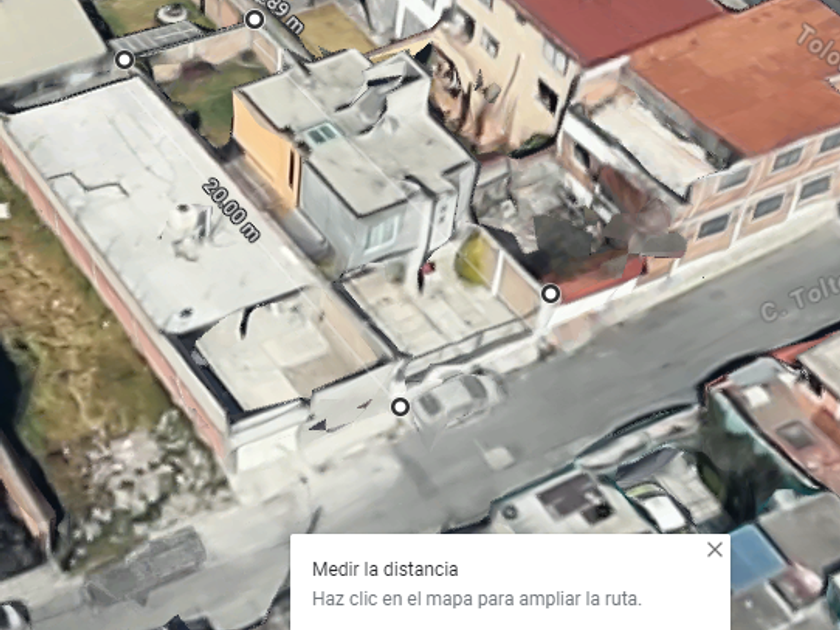
Task: Select the measurement point next to the 89 m label
Action: point(254,20)
